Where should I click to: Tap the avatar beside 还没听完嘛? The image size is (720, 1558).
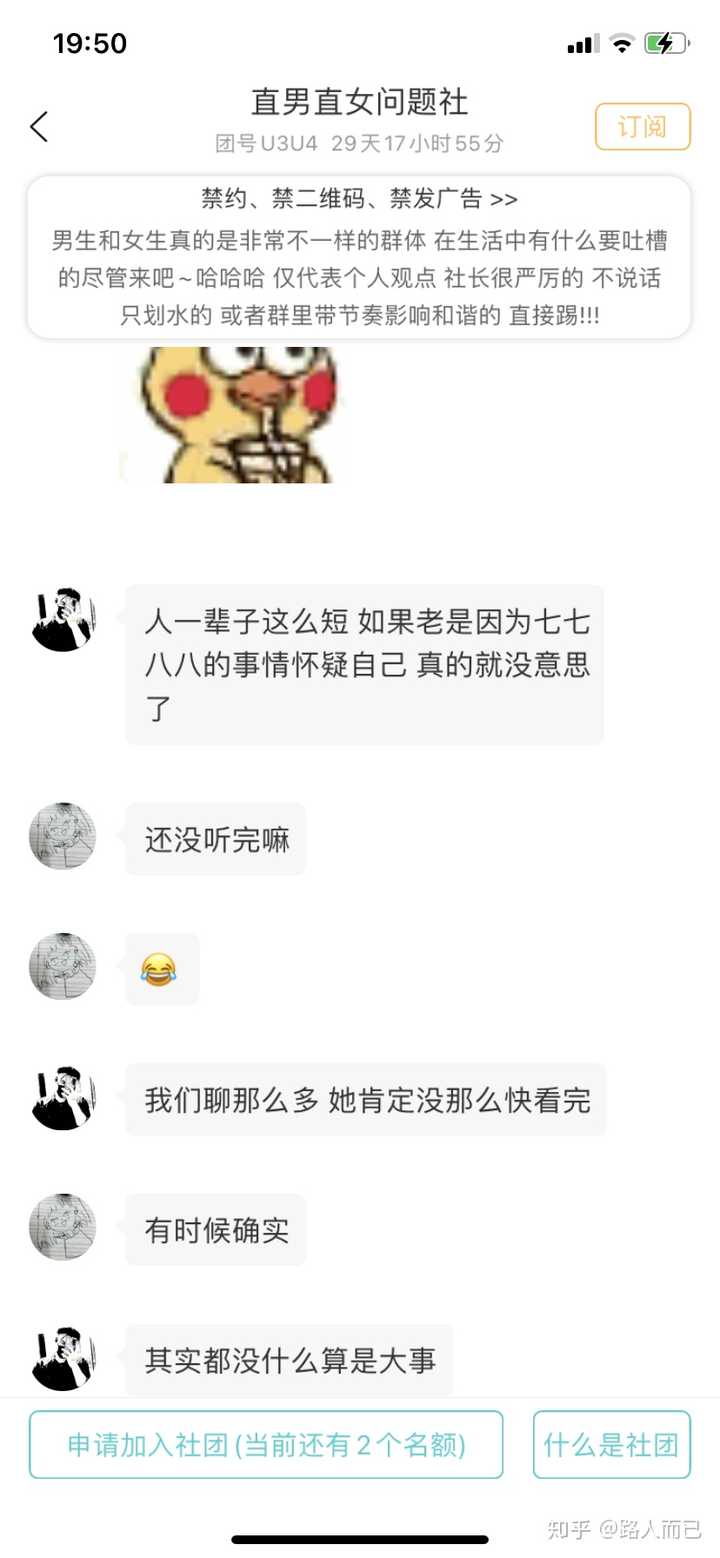click(63, 836)
